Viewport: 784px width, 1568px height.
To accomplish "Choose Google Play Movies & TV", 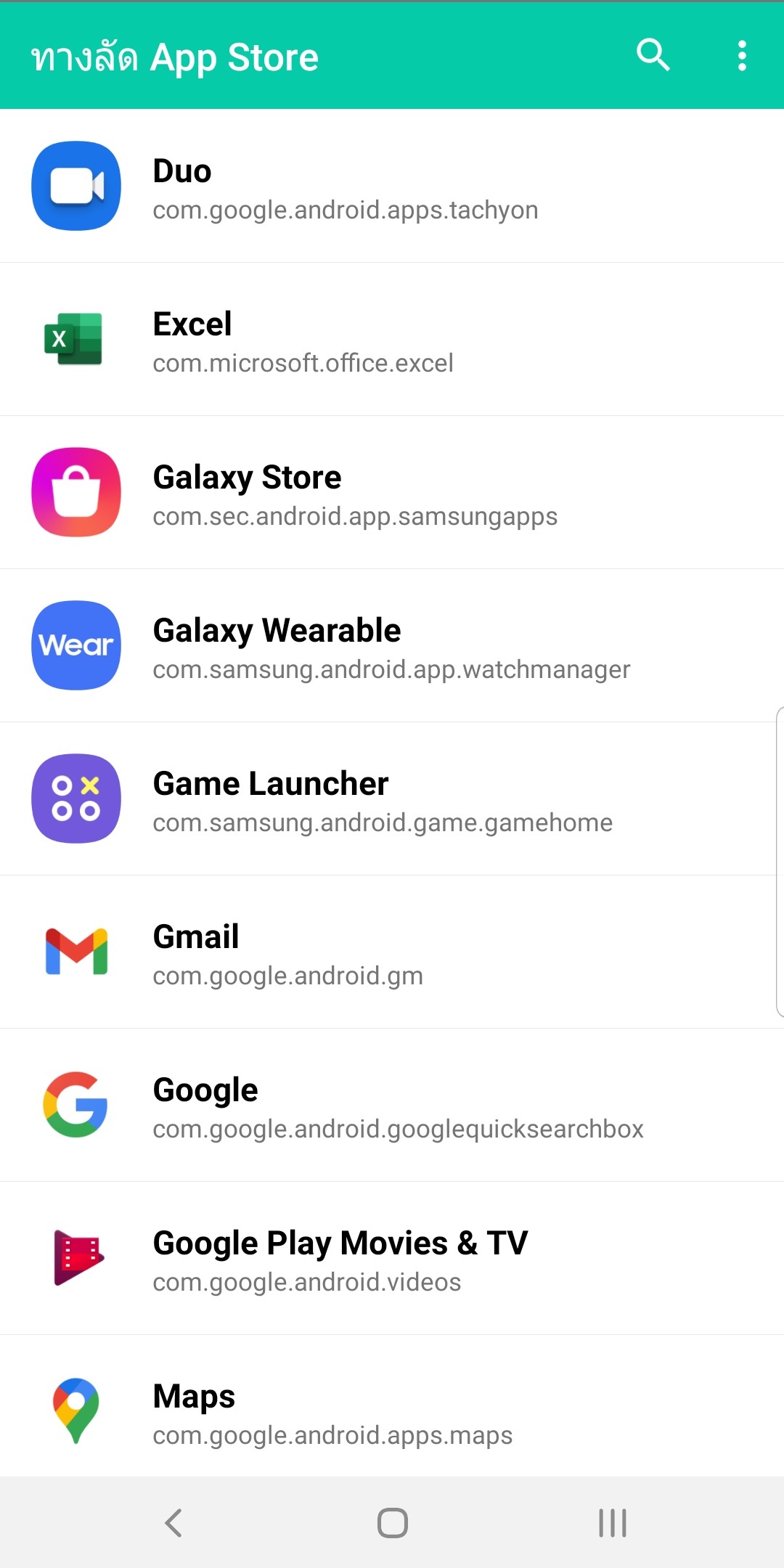I will pos(392,1259).
